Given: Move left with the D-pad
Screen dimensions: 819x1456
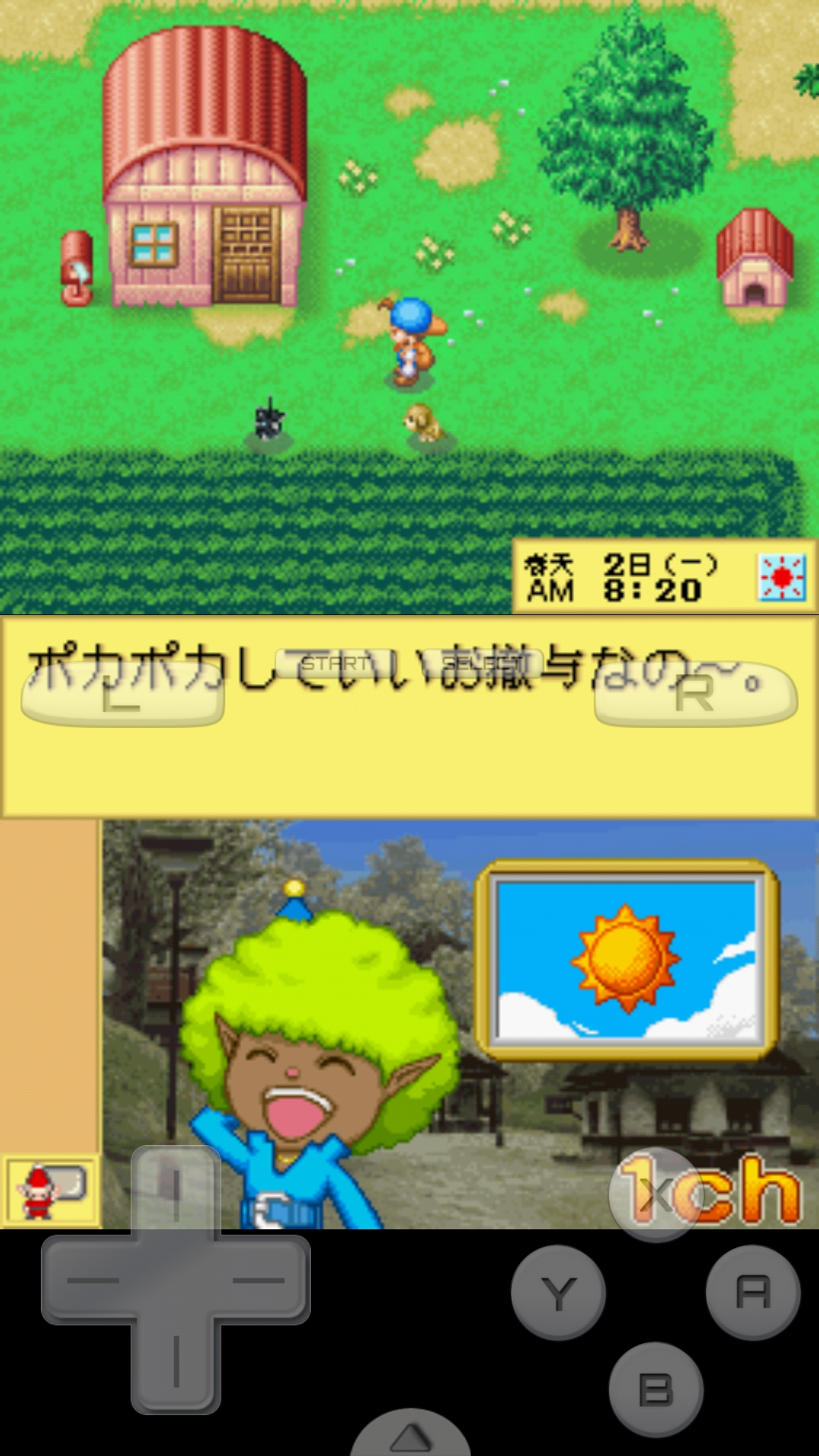Looking at the screenshot, I should tap(91, 1280).
